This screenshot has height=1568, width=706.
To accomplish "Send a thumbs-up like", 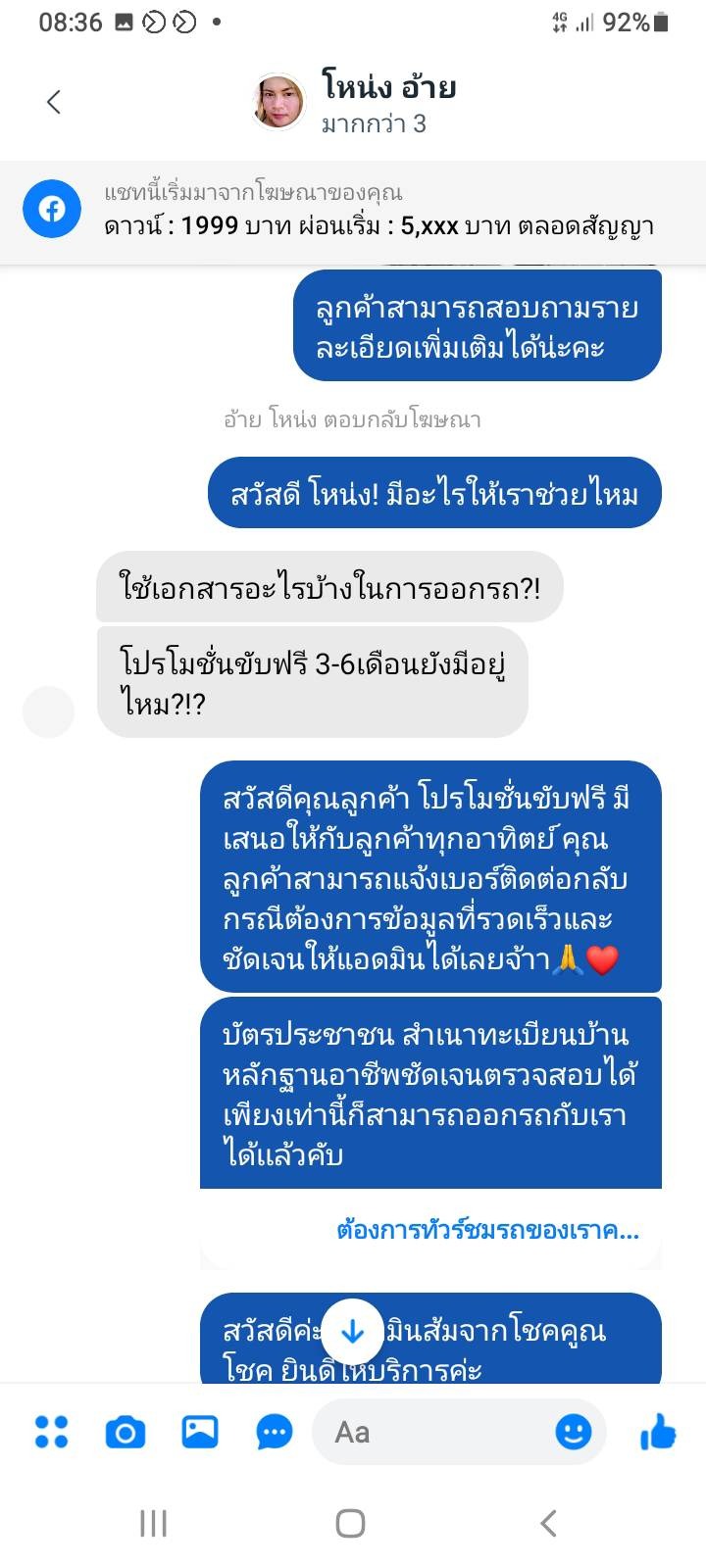I will [658, 1432].
